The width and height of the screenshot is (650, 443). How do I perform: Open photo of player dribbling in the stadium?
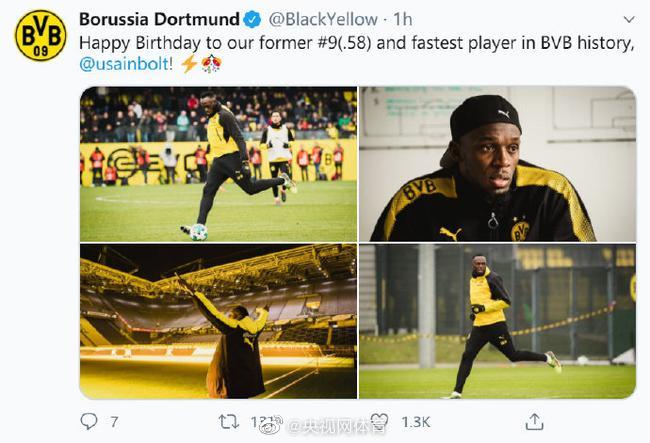[x=218, y=164]
